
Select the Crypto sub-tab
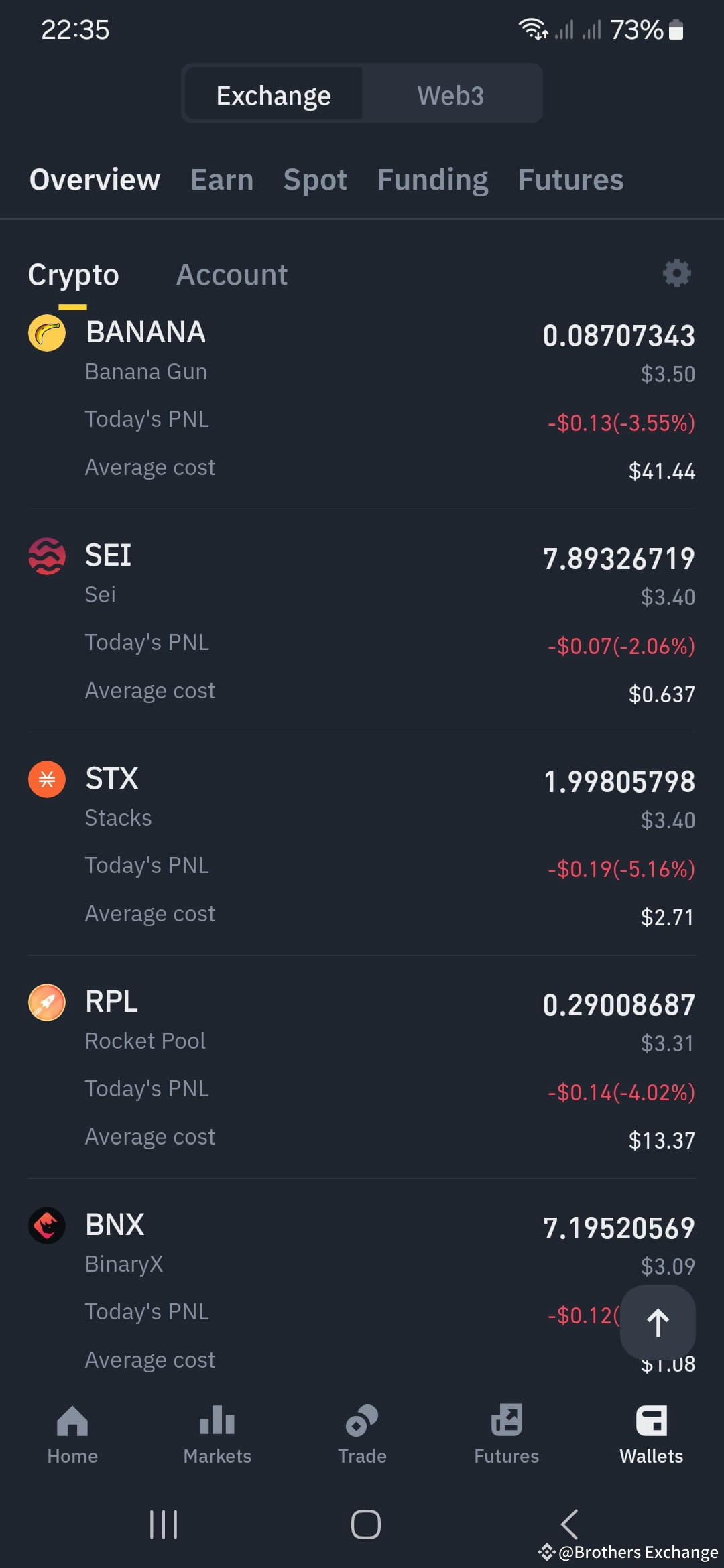[x=73, y=275]
